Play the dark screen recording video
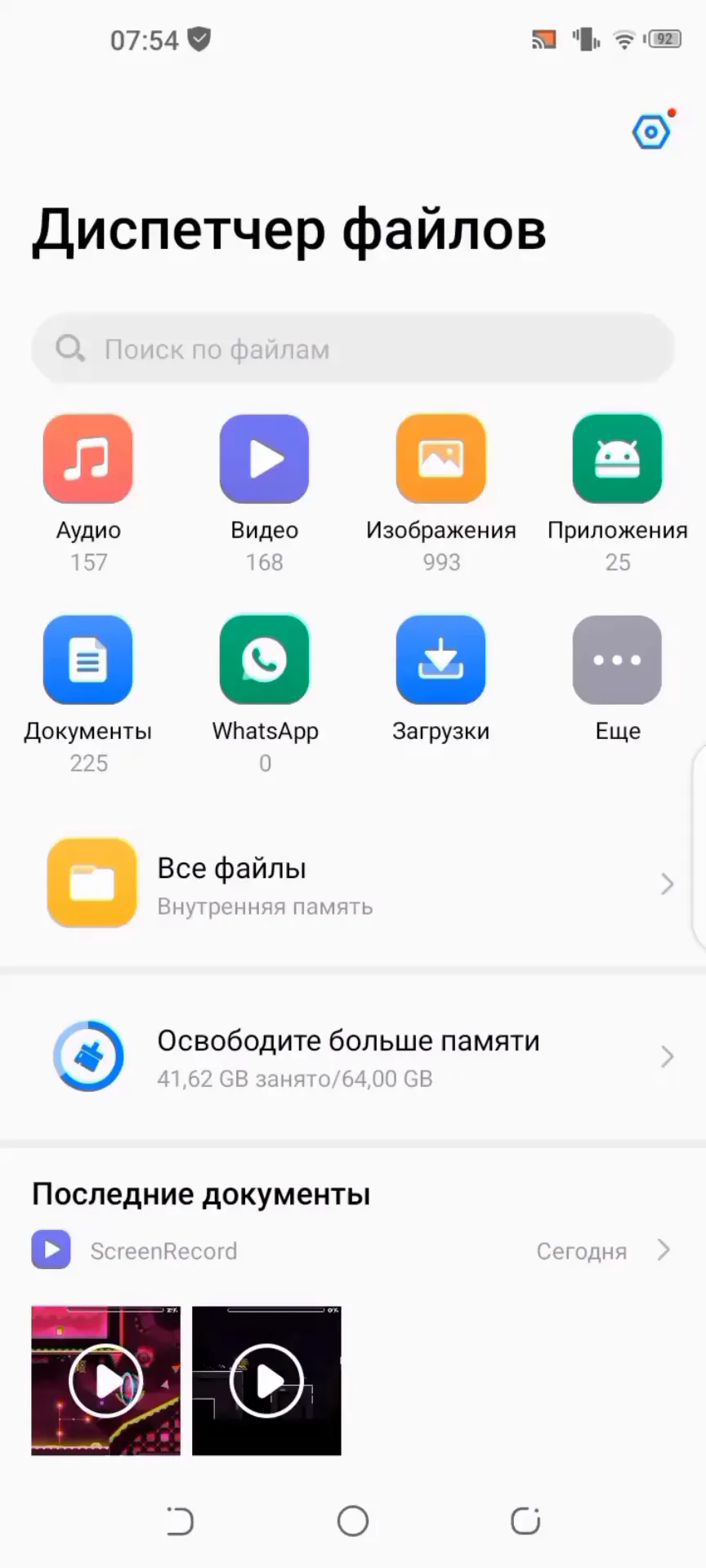The image size is (706, 1568). [x=266, y=1380]
